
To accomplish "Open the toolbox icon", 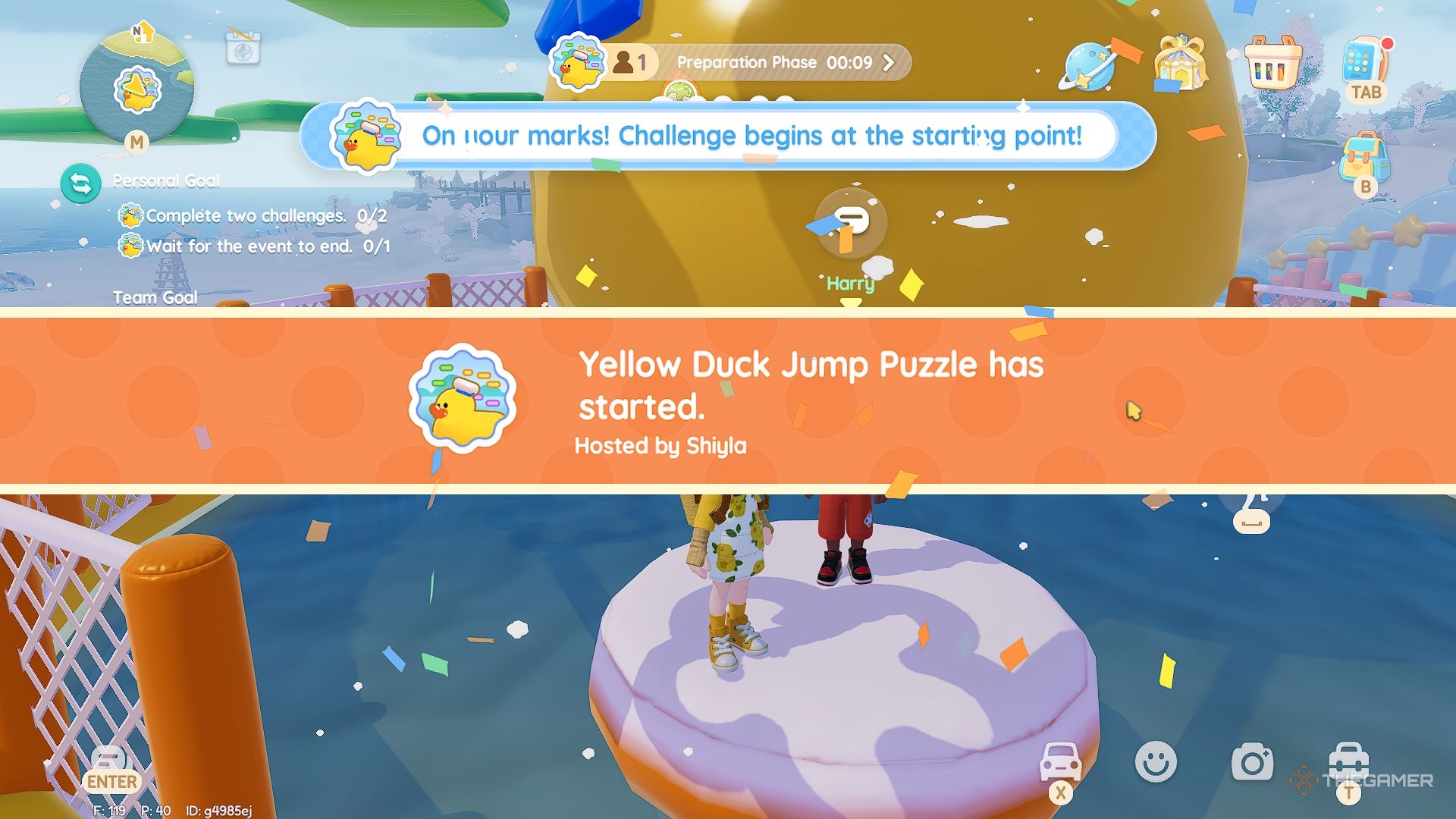I will coord(1348,760).
